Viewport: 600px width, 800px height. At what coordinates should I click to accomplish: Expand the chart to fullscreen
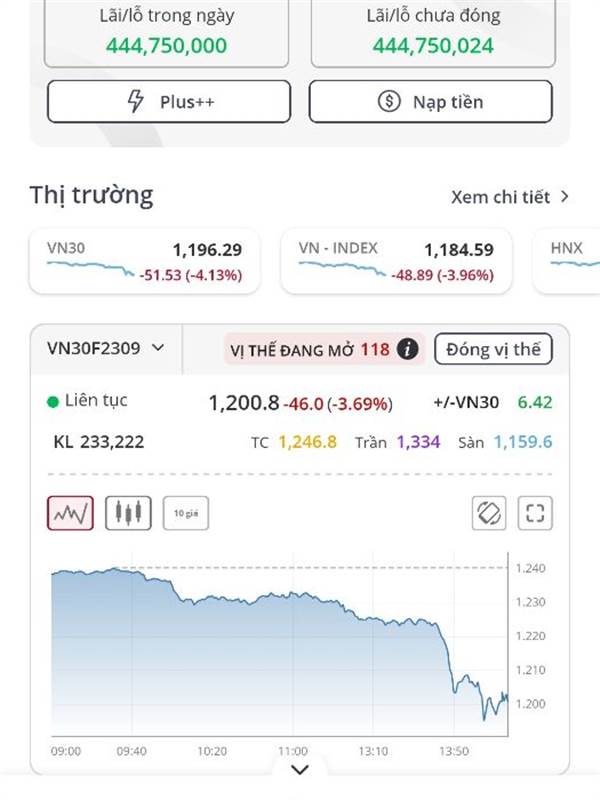click(x=535, y=513)
